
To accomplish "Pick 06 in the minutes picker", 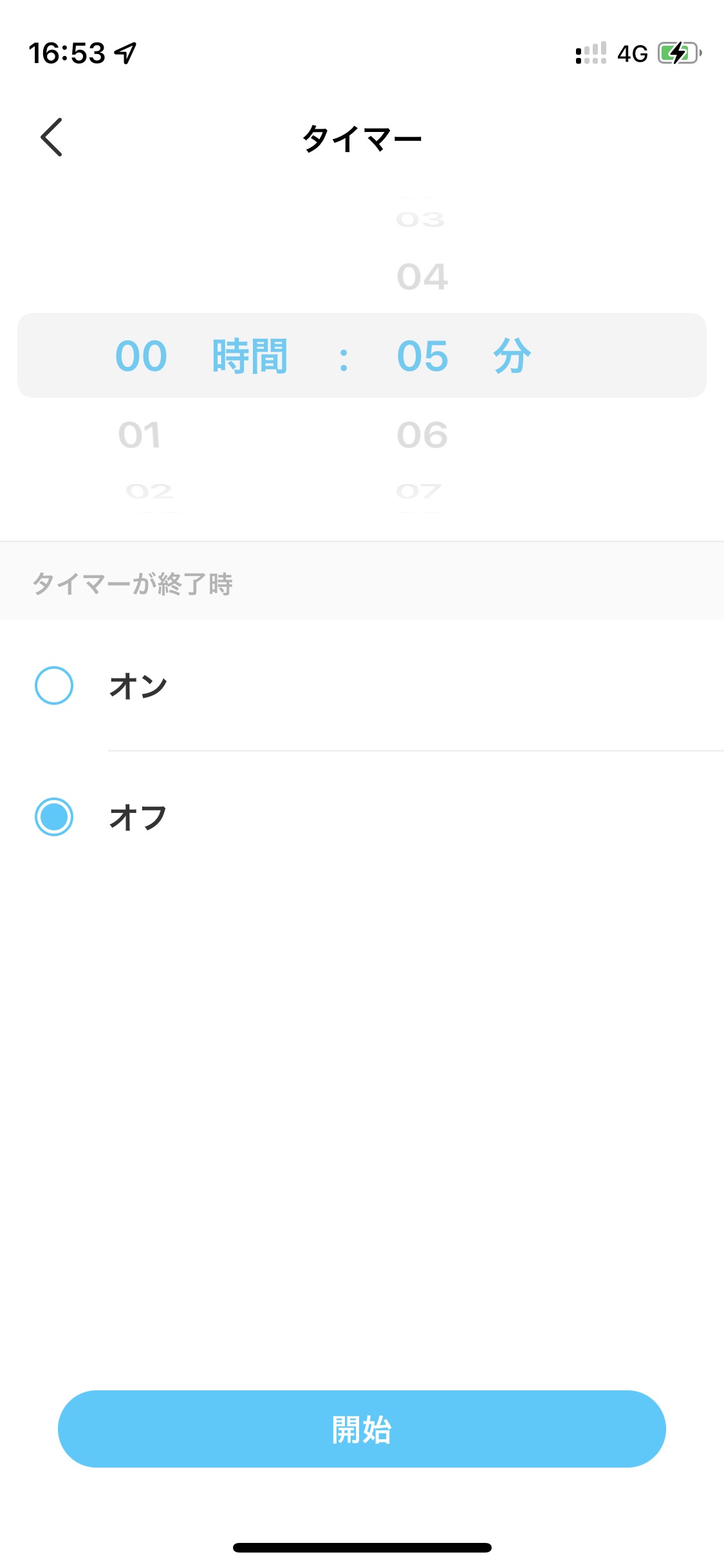I will click(422, 435).
